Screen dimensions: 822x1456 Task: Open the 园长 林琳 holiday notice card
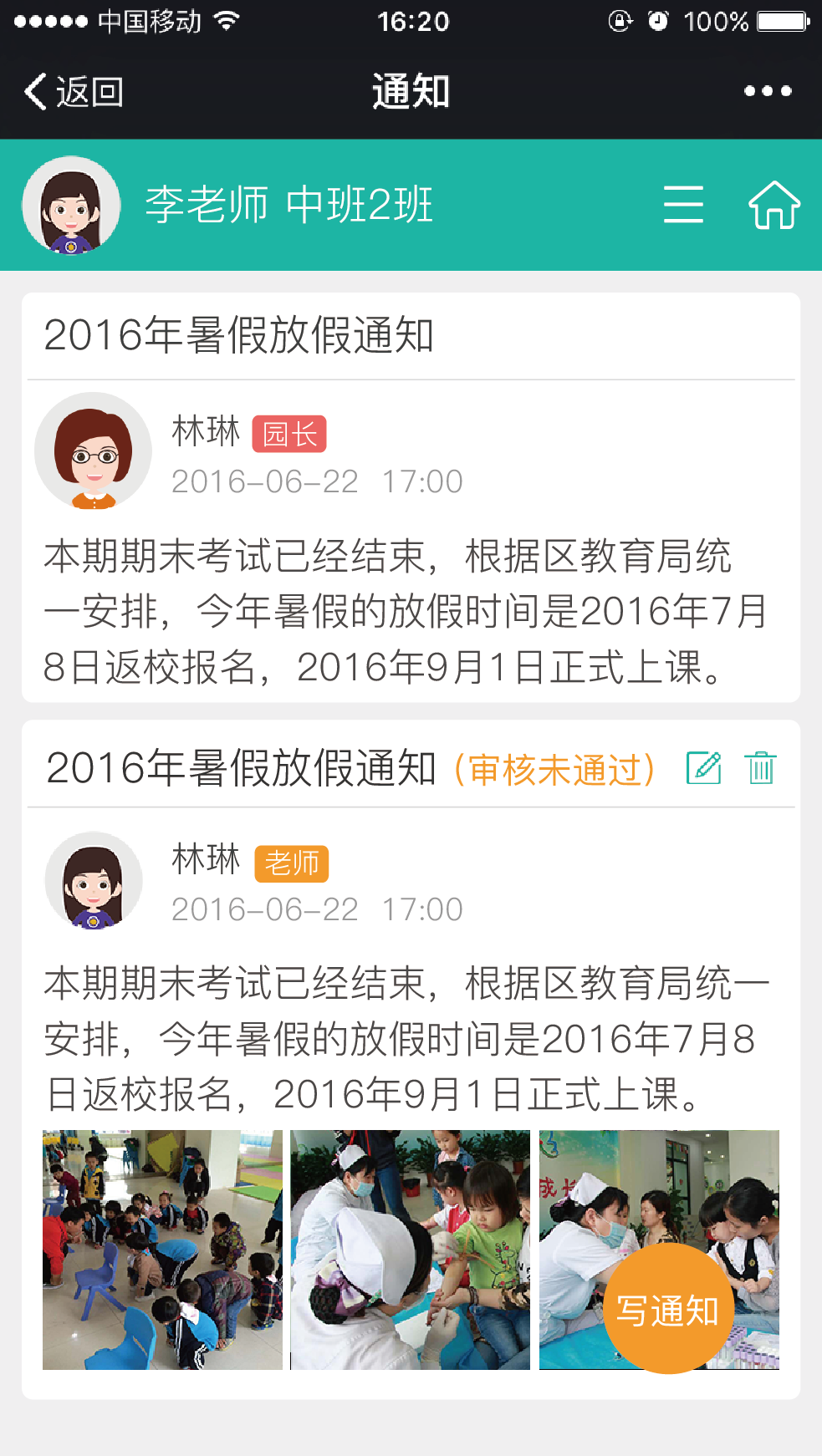point(410,498)
